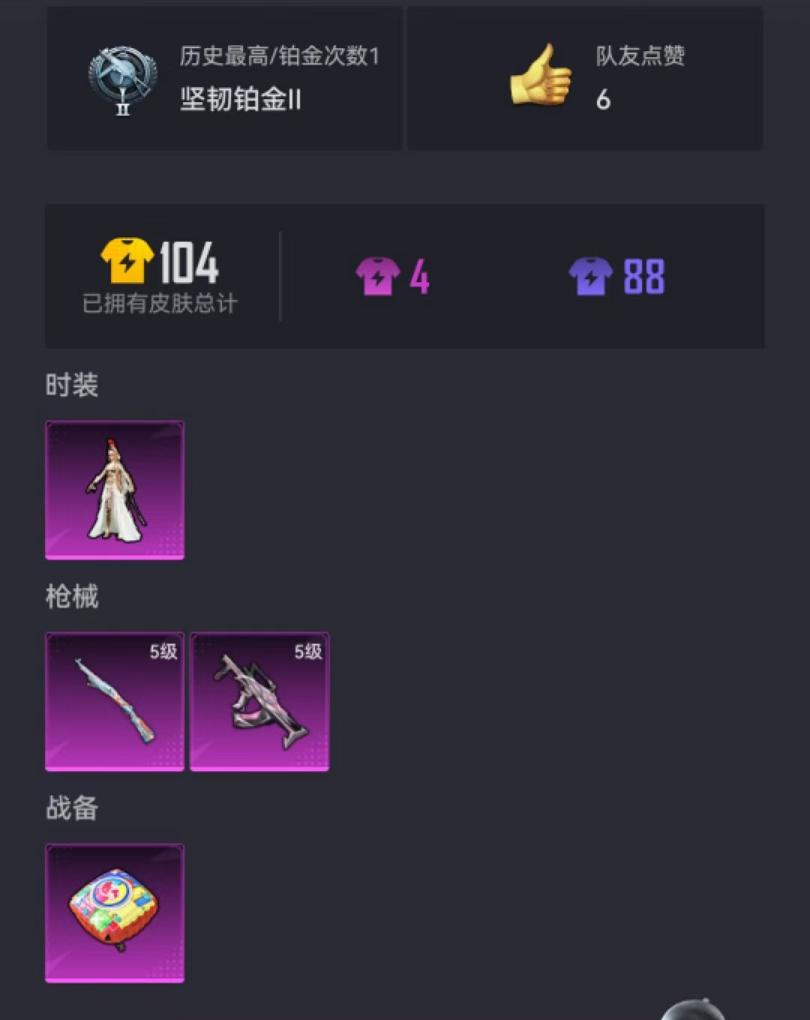Open the level 5 shotgun skin tile
Image resolution: width=810 pixels, height=1020 pixels.
tap(115, 702)
